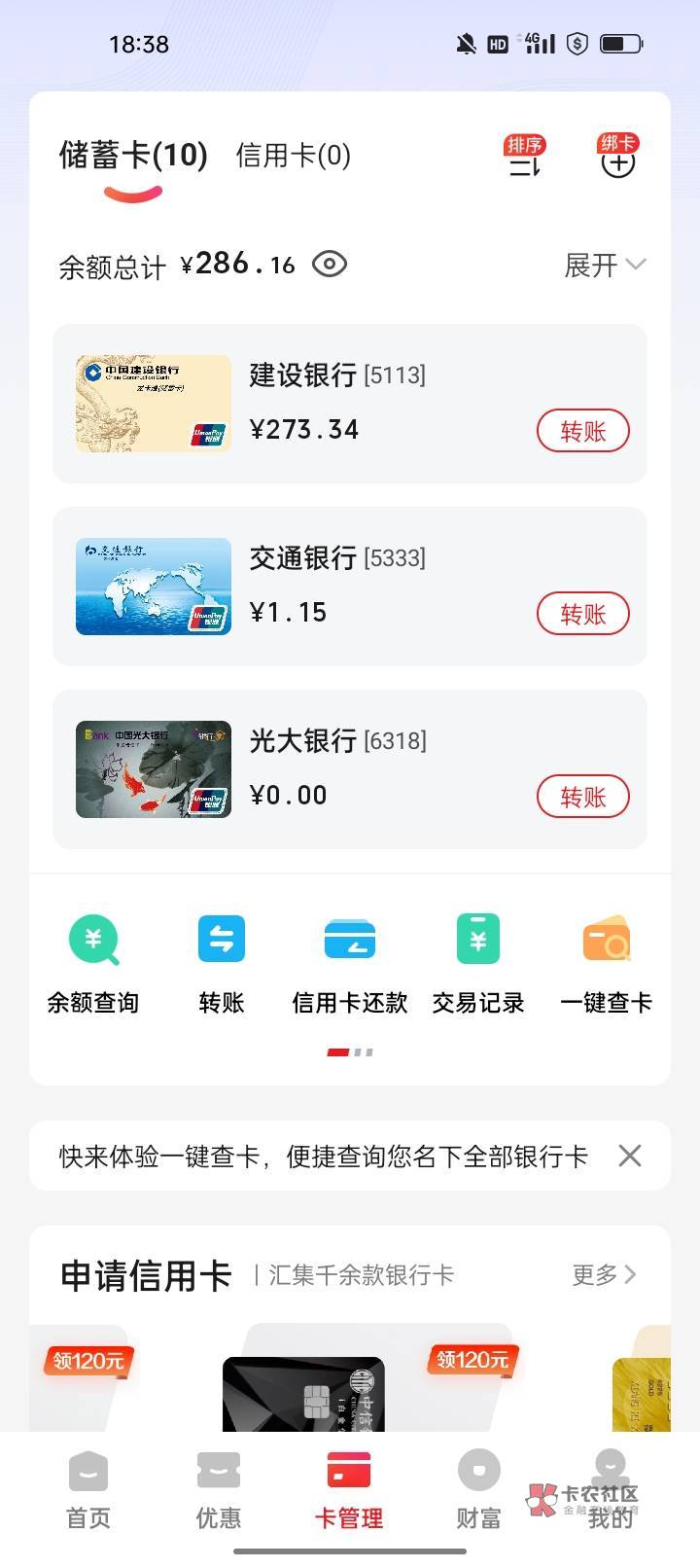Add a new card with 绑卡
Viewport: 700px width, 1568px height.
(x=617, y=159)
